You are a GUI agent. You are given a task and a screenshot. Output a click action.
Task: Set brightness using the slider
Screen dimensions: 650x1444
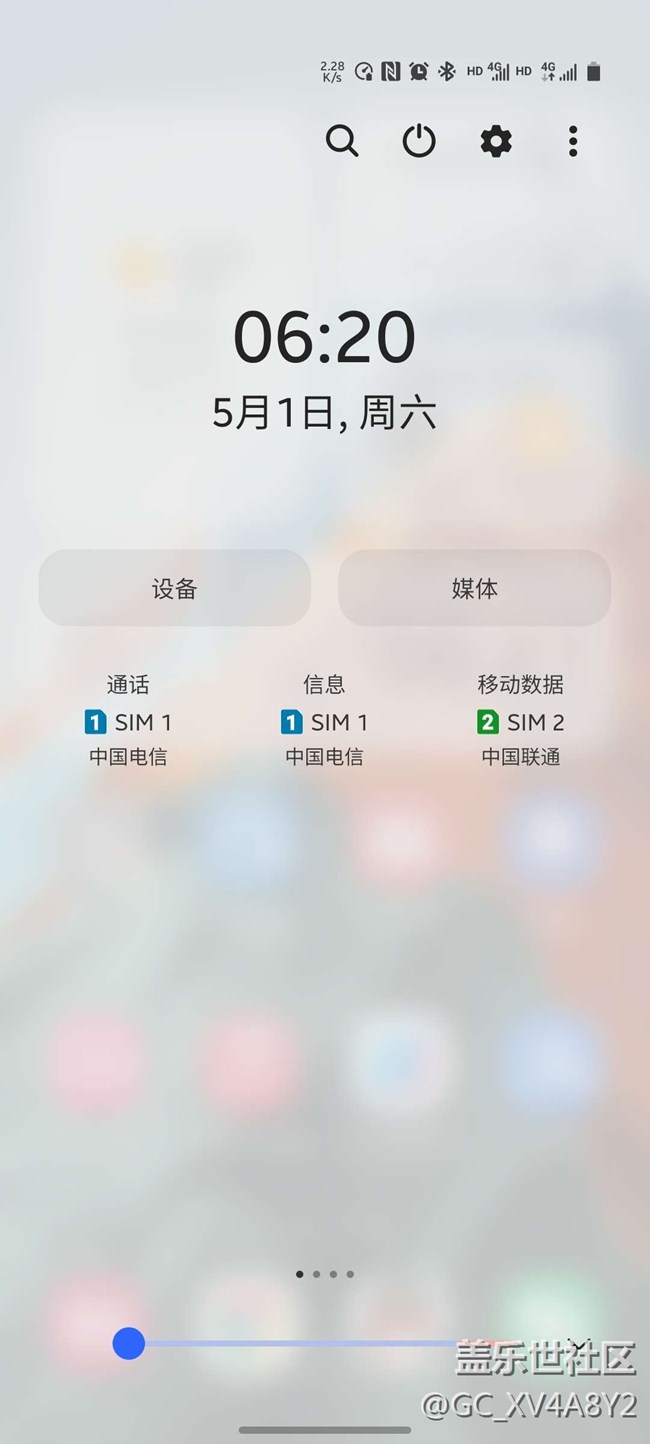coord(300,1344)
